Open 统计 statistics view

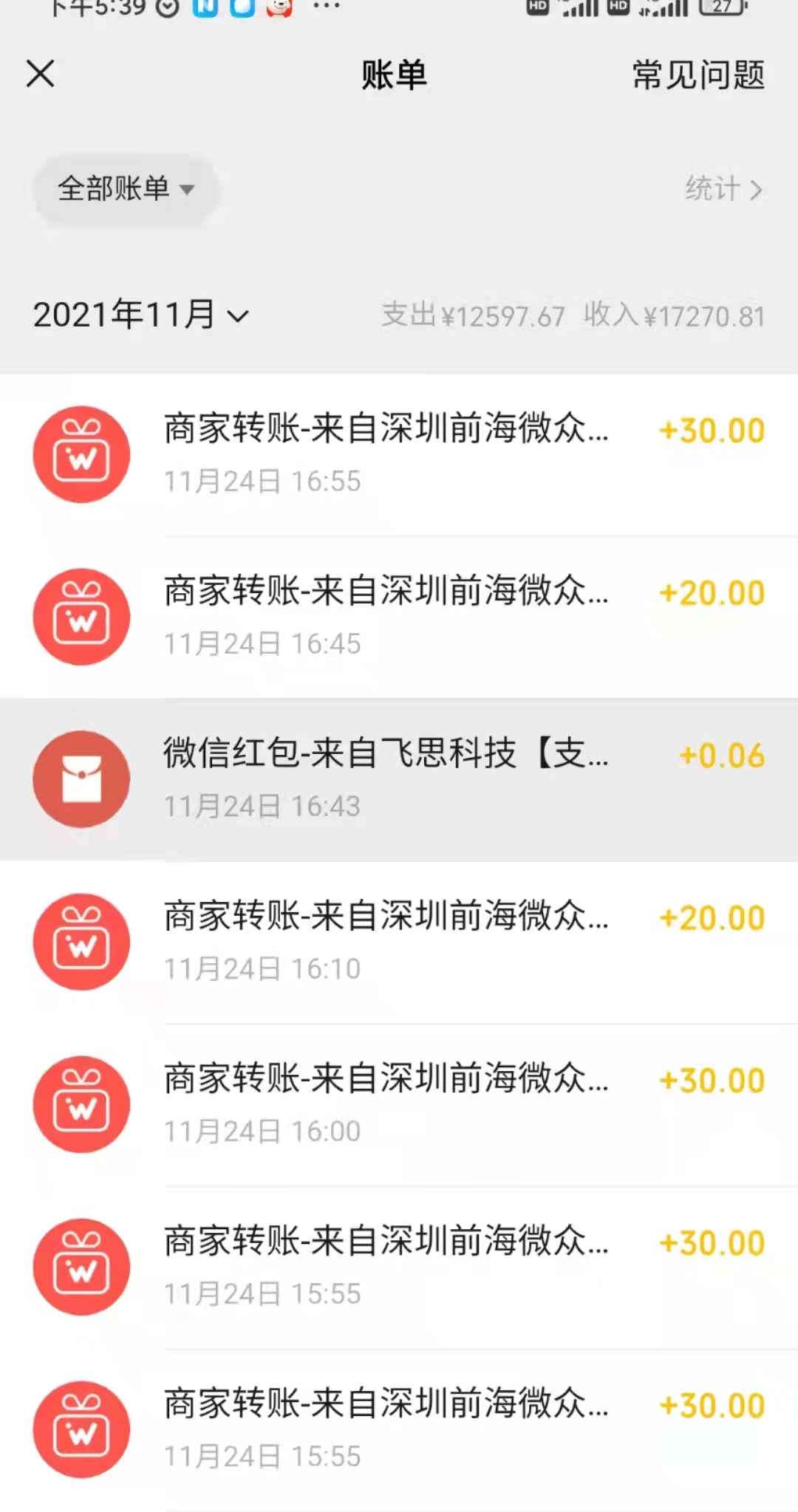point(723,189)
